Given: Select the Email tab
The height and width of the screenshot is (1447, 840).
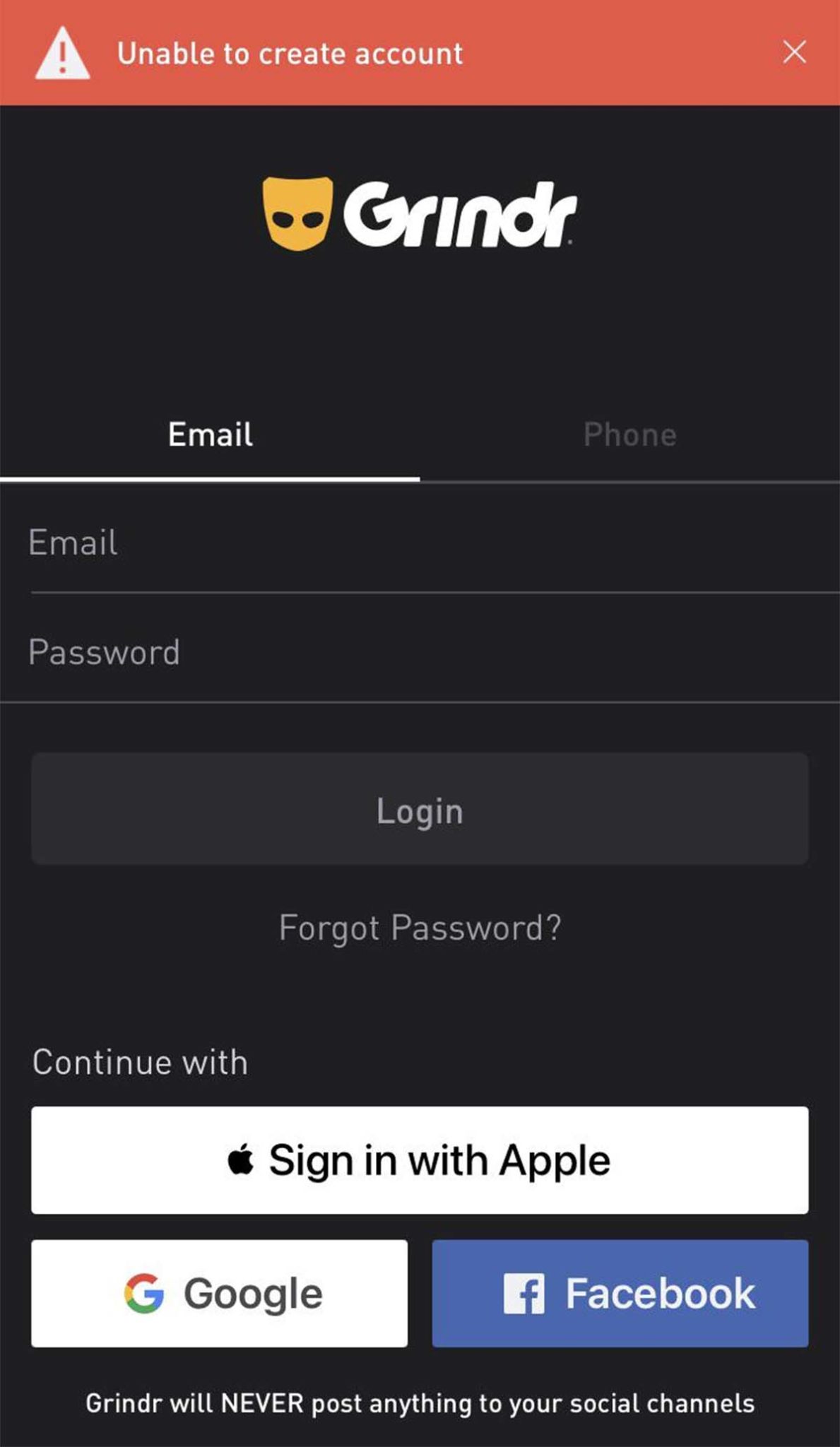Looking at the screenshot, I should [x=209, y=435].
